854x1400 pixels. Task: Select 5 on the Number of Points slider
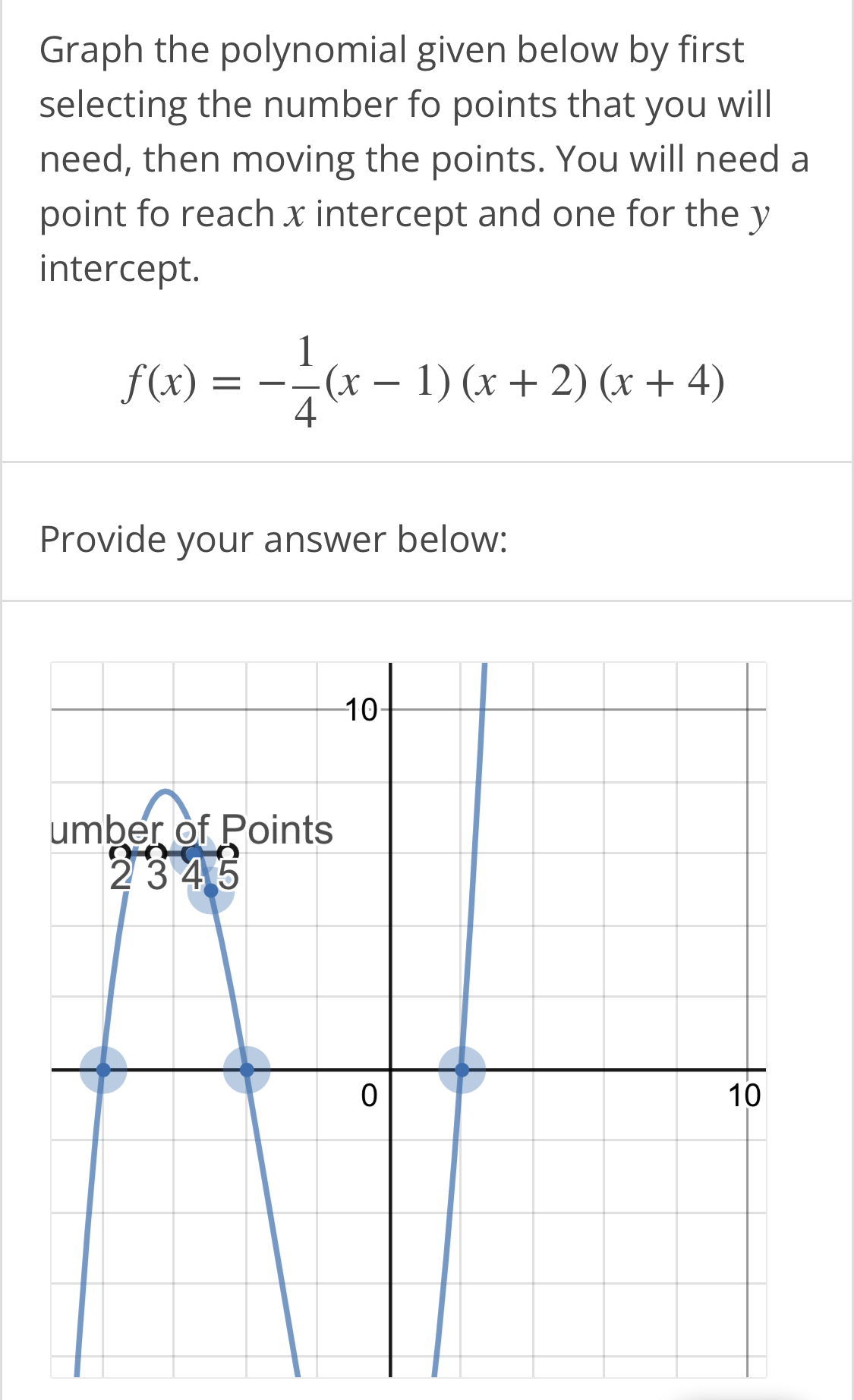point(228,853)
